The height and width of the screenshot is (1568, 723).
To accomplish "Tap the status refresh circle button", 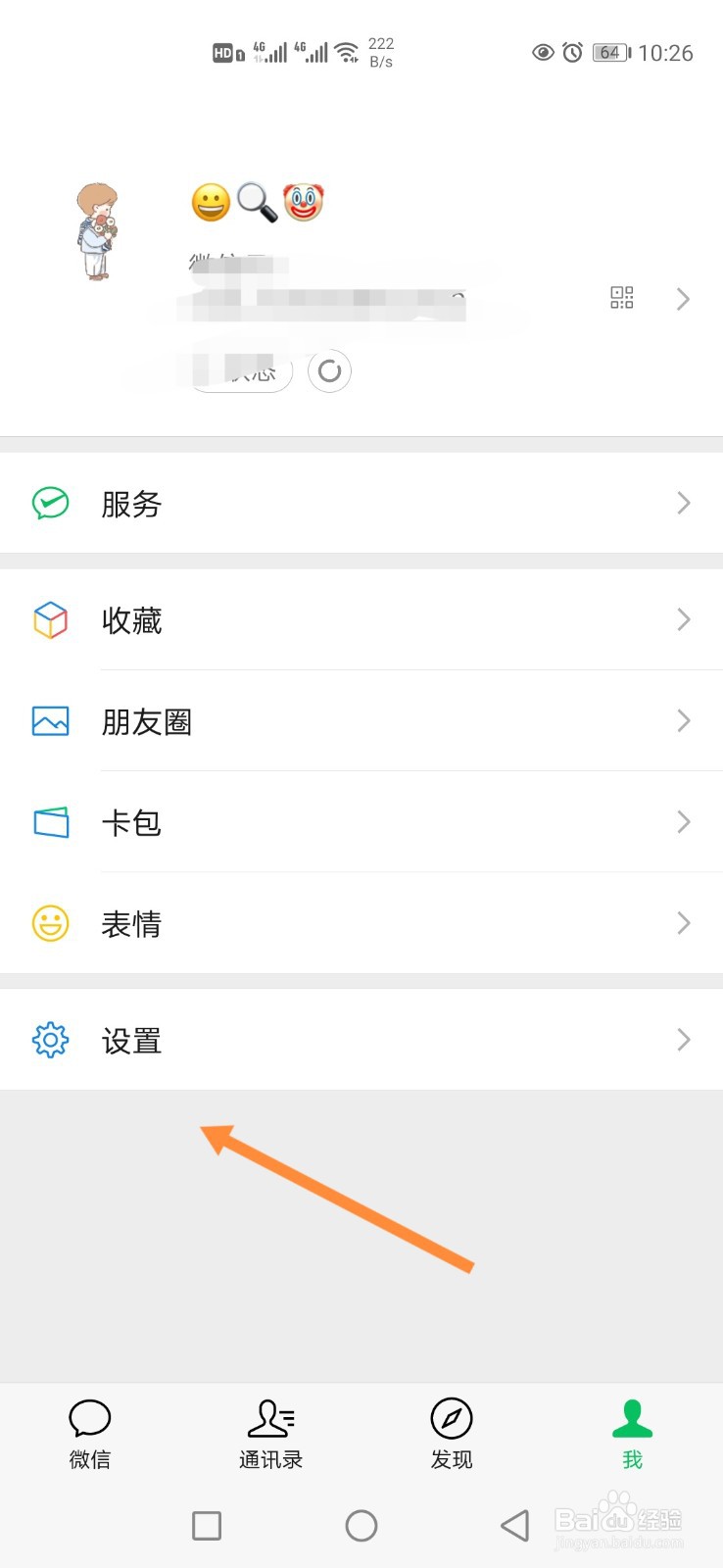I will 329,370.
